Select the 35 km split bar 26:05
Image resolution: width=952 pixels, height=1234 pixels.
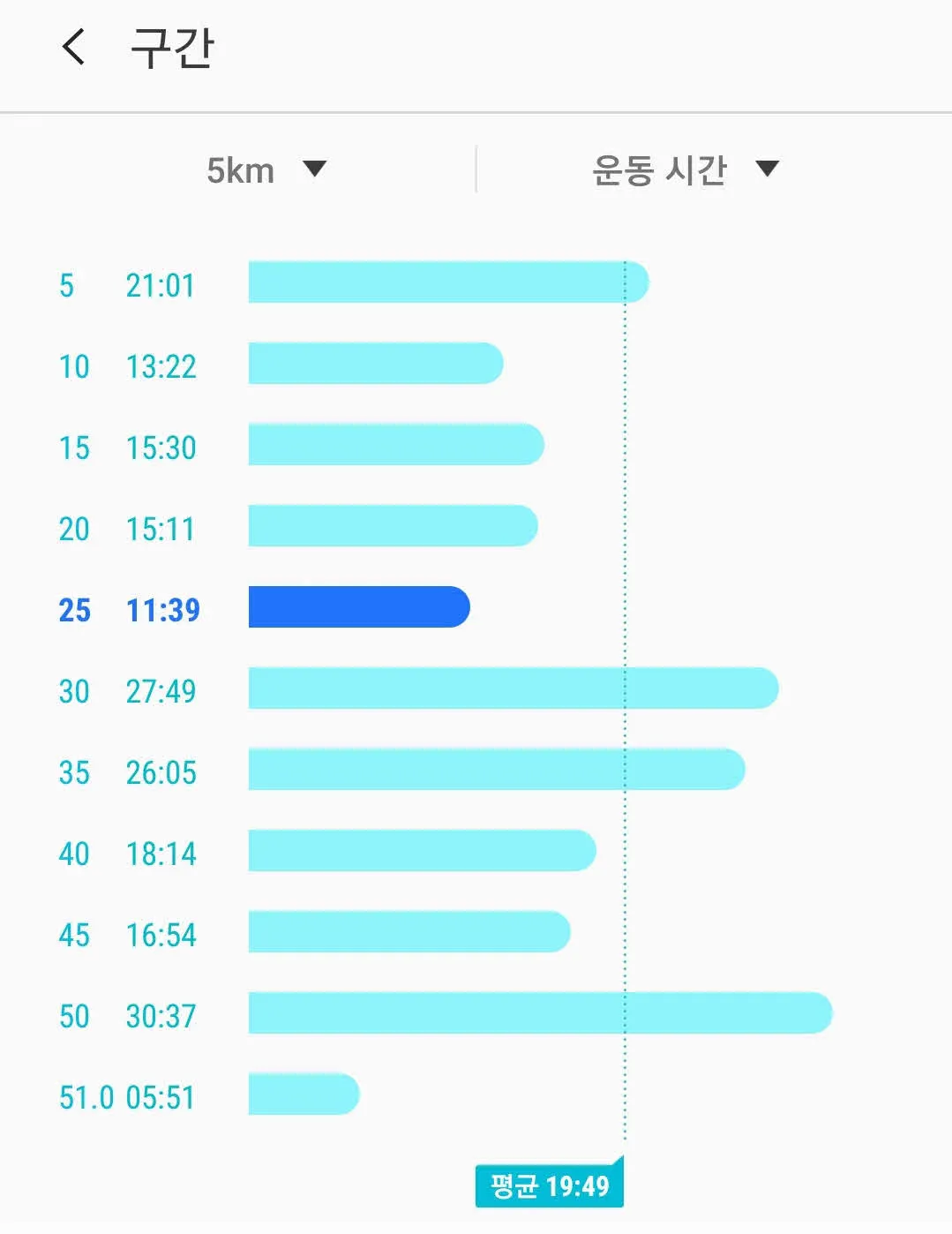pyautogui.click(x=496, y=770)
